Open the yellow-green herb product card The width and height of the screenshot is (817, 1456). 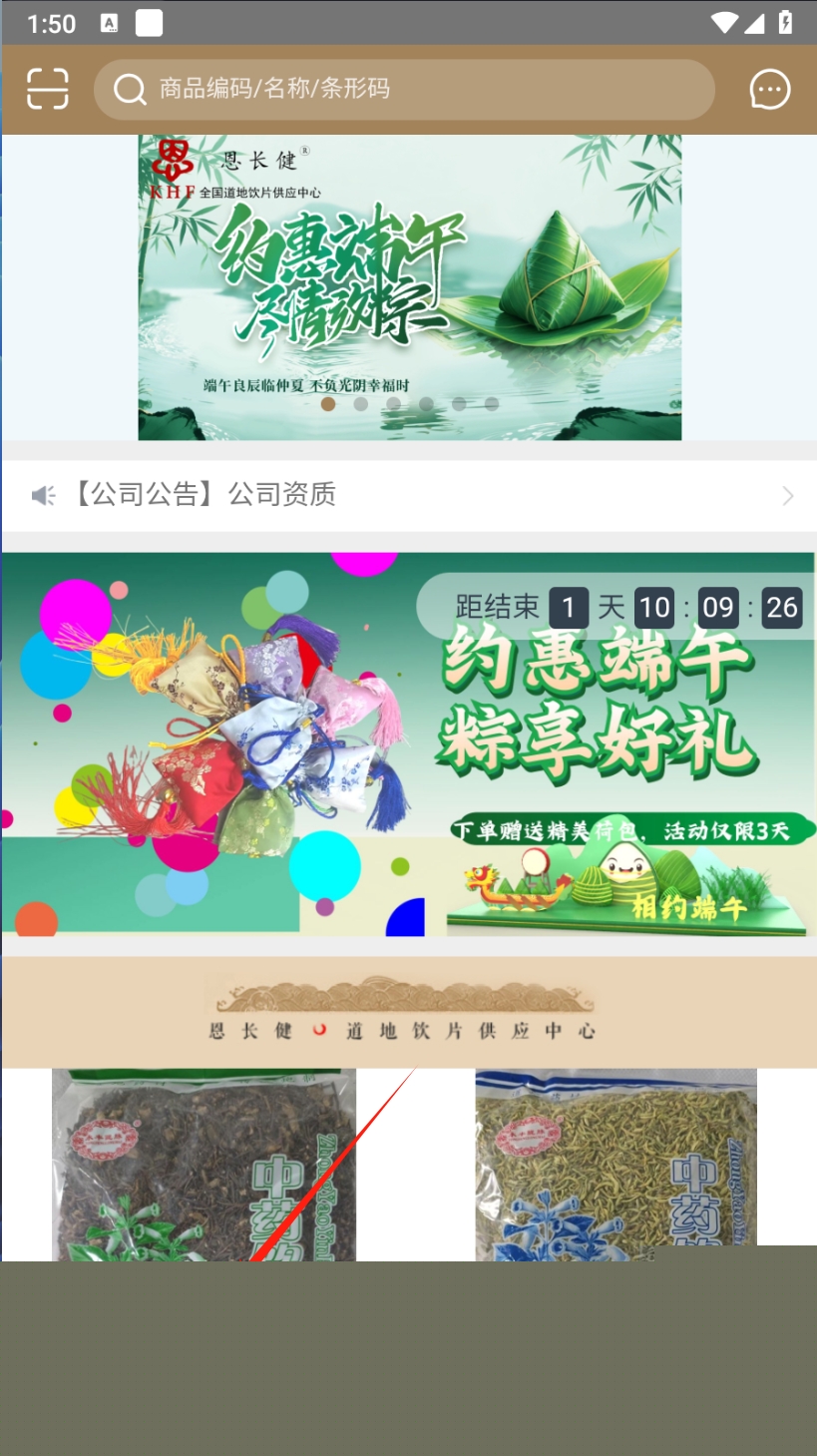coord(615,1158)
